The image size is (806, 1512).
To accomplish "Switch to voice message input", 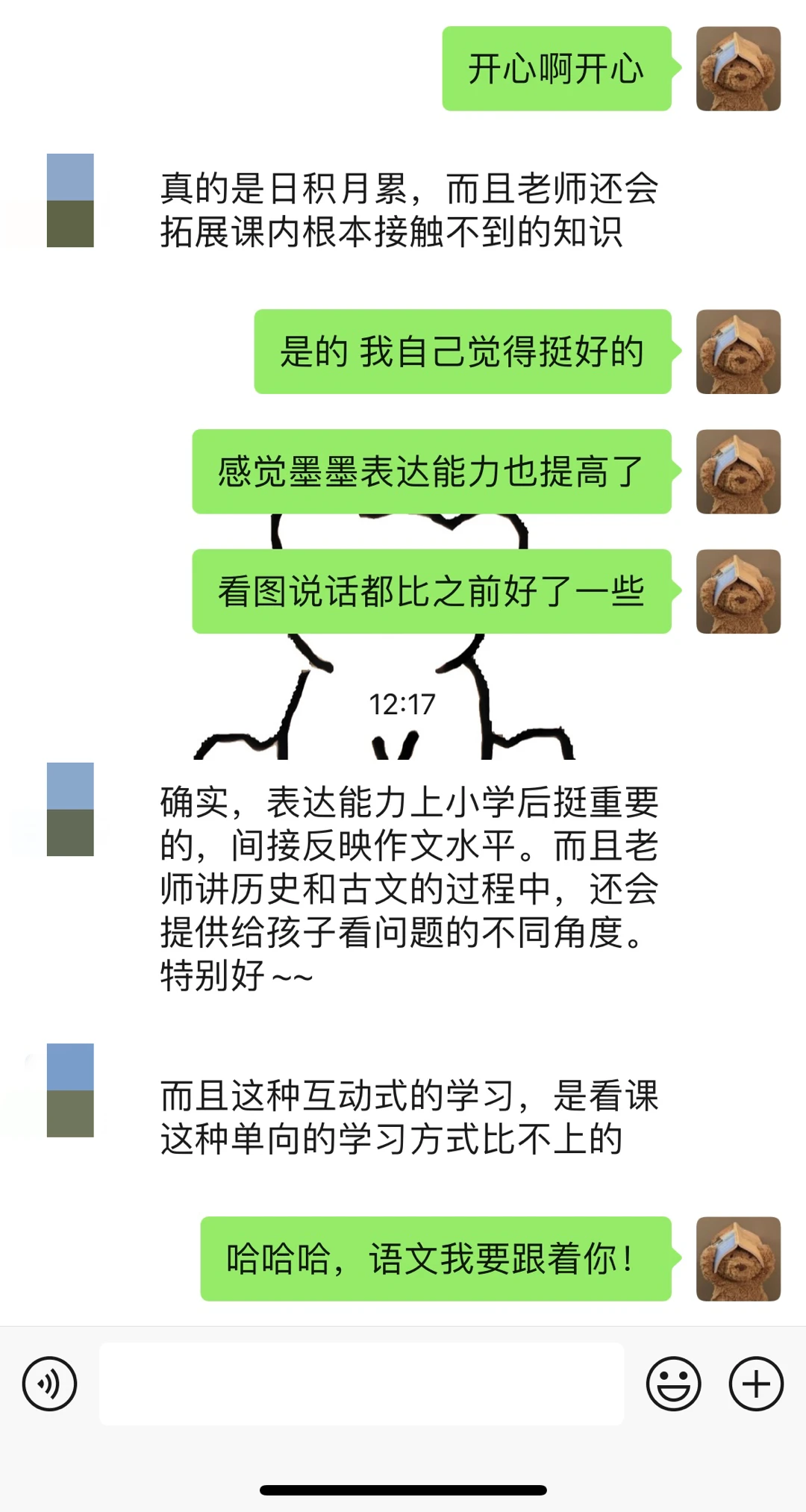I will [x=49, y=1384].
